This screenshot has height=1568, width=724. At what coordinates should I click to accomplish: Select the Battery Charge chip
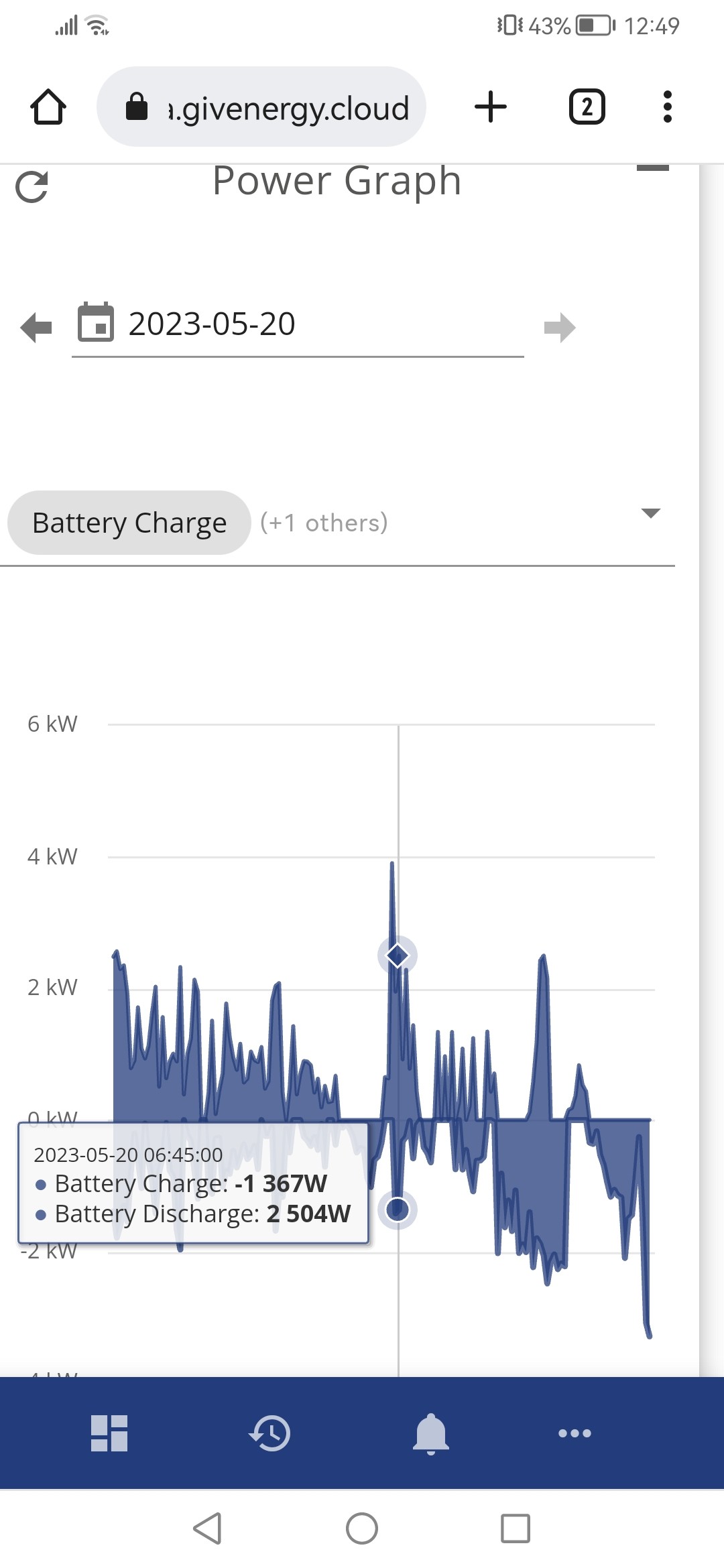point(129,523)
